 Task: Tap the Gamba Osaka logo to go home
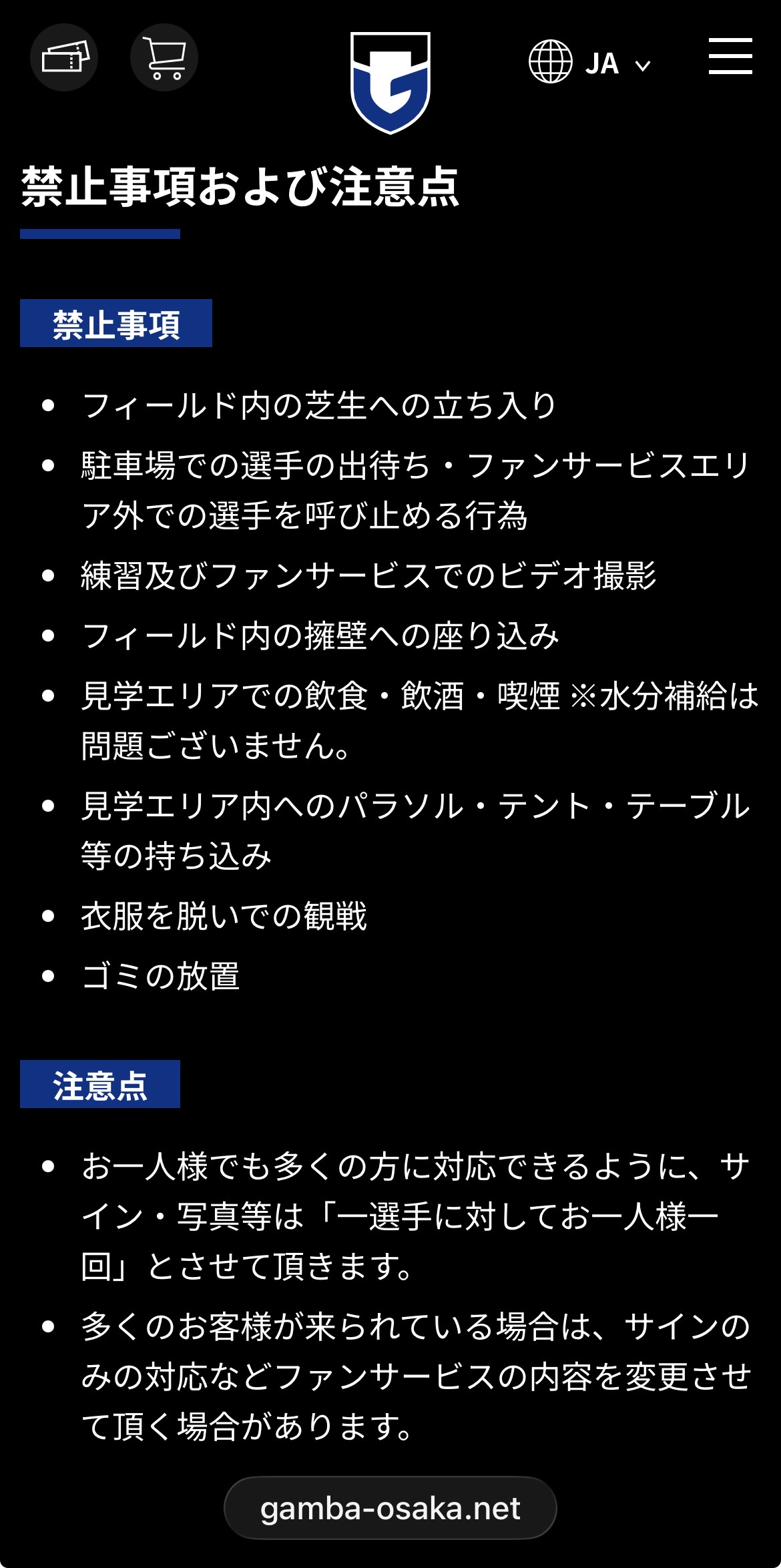coord(390,83)
